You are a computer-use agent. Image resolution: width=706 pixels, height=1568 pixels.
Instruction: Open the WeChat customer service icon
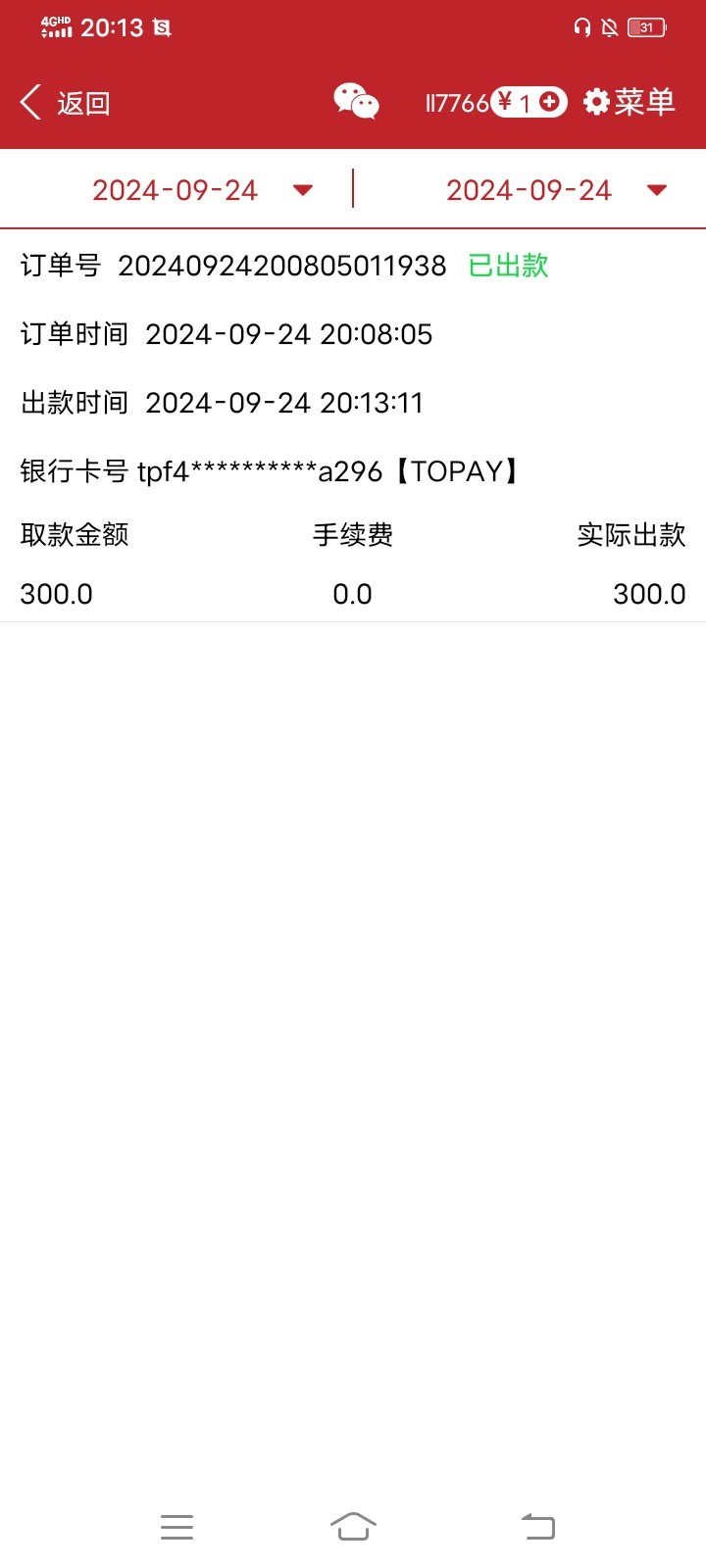[356, 102]
